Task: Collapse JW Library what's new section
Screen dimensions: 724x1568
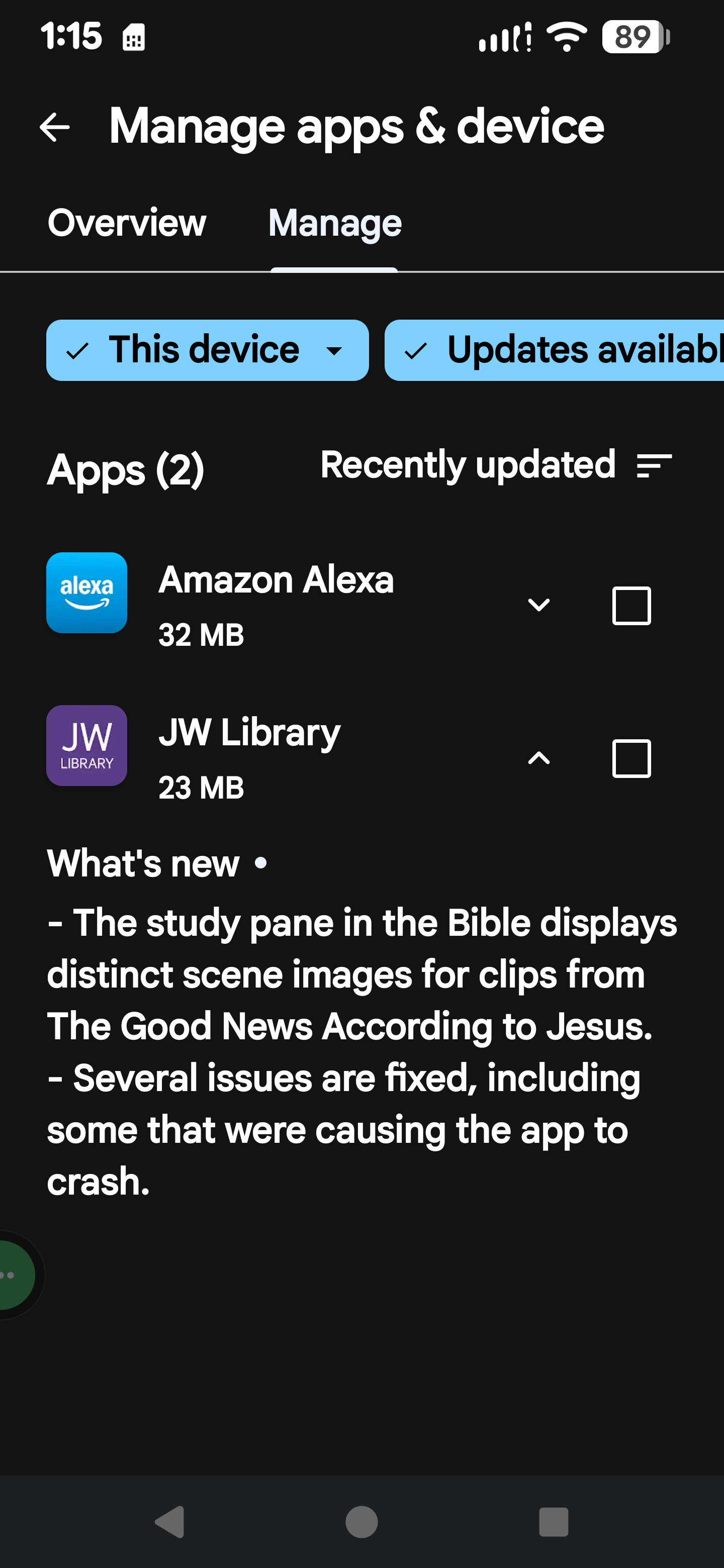Action: [x=538, y=758]
